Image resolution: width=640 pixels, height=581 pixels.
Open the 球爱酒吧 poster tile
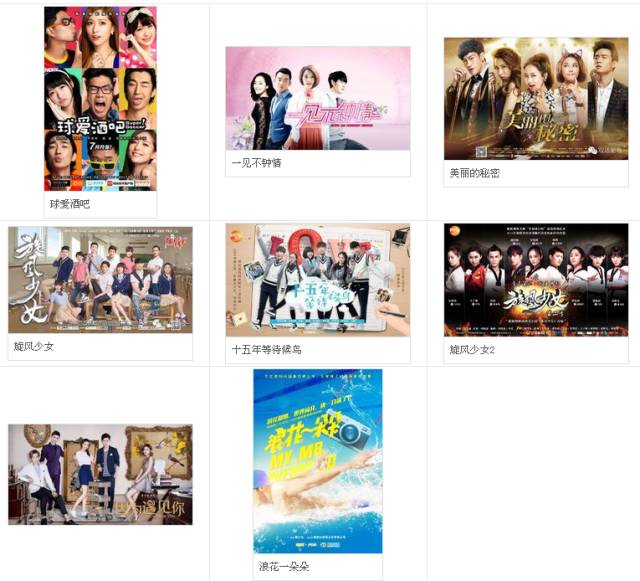click(x=100, y=99)
